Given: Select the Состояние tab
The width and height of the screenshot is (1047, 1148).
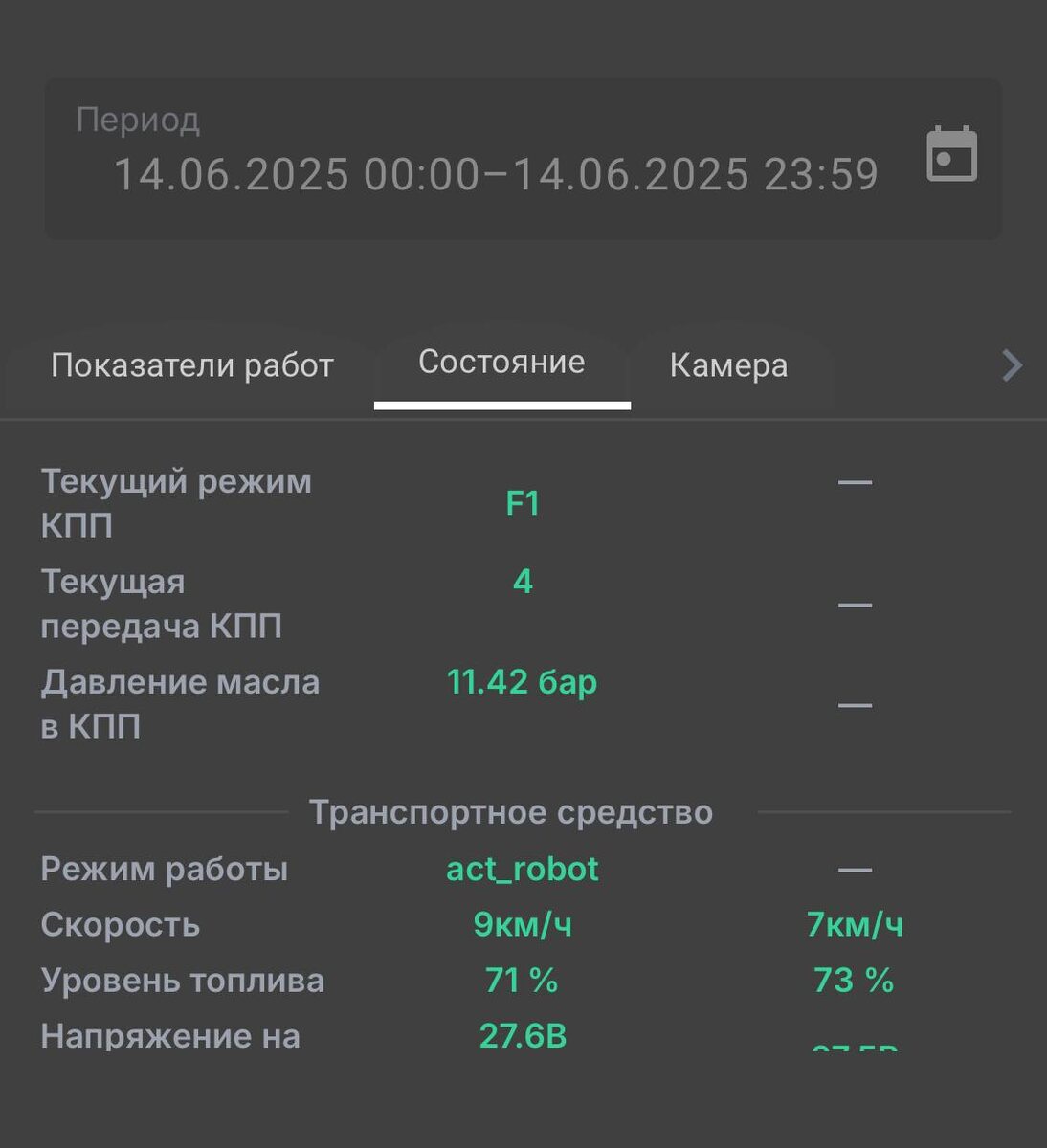Looking at the screenshot, I should coord(501,362).
